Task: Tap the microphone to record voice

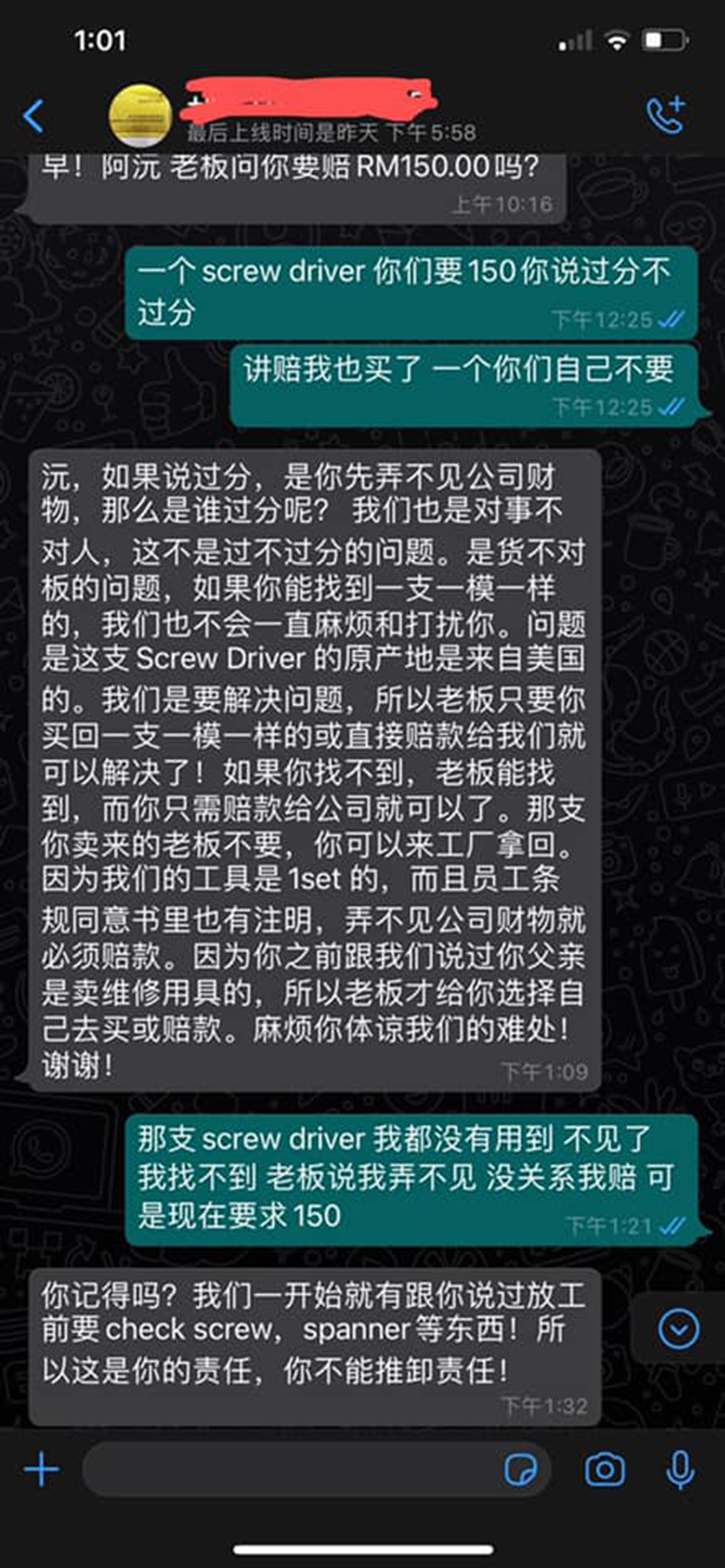Action: tap(680, 1469)
